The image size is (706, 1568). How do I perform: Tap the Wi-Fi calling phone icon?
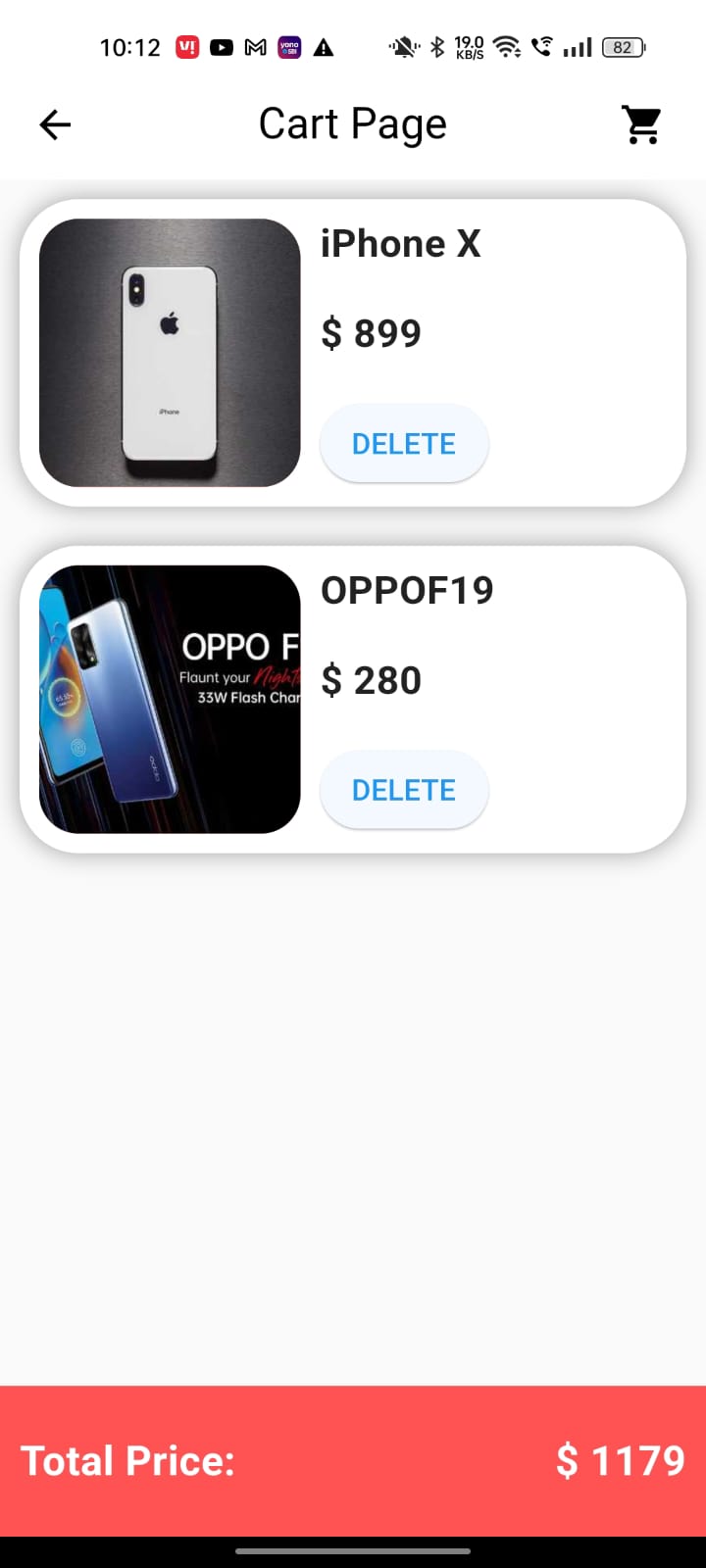(540, 46)
